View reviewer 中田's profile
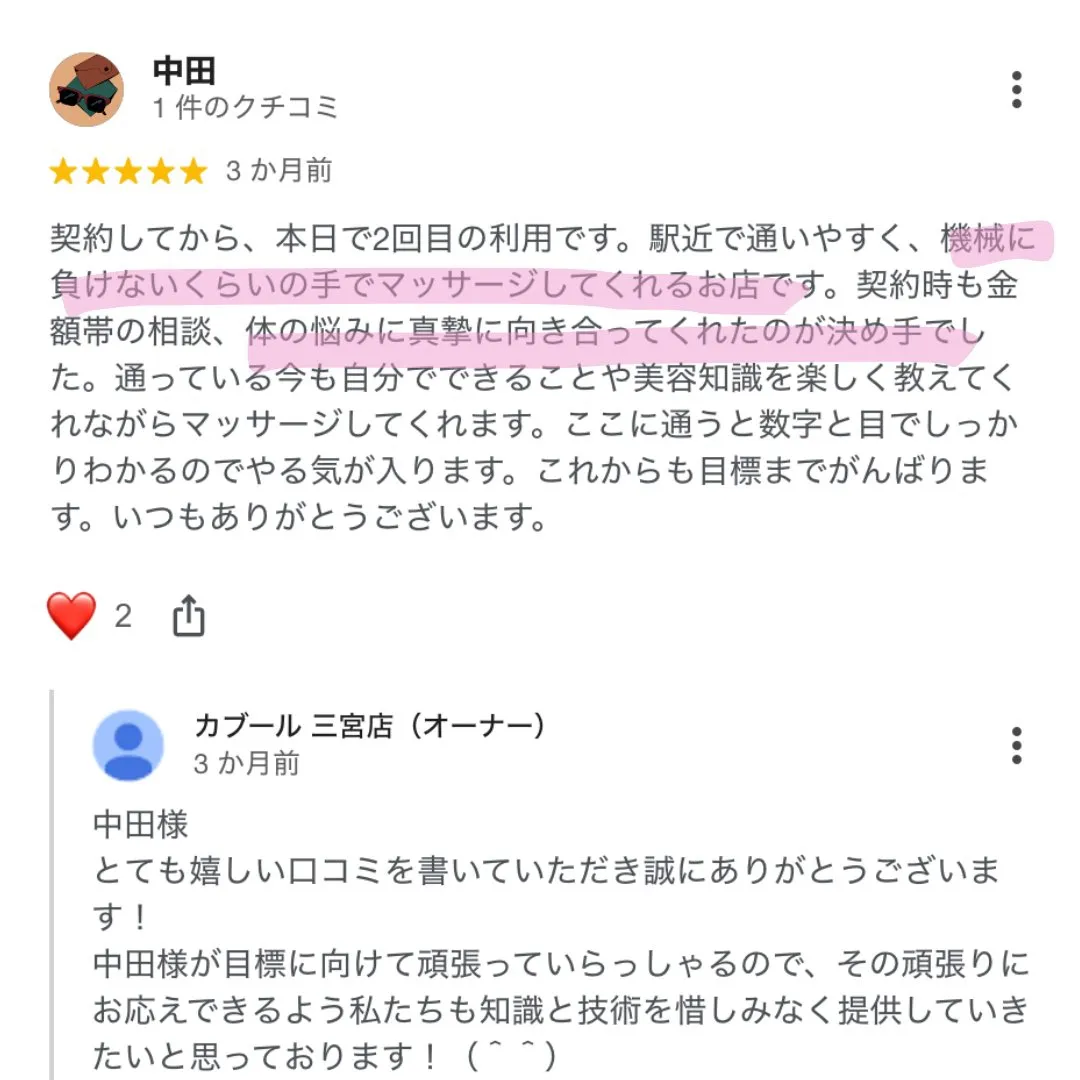The image size is (1080, 1080). tap(87, 90)
